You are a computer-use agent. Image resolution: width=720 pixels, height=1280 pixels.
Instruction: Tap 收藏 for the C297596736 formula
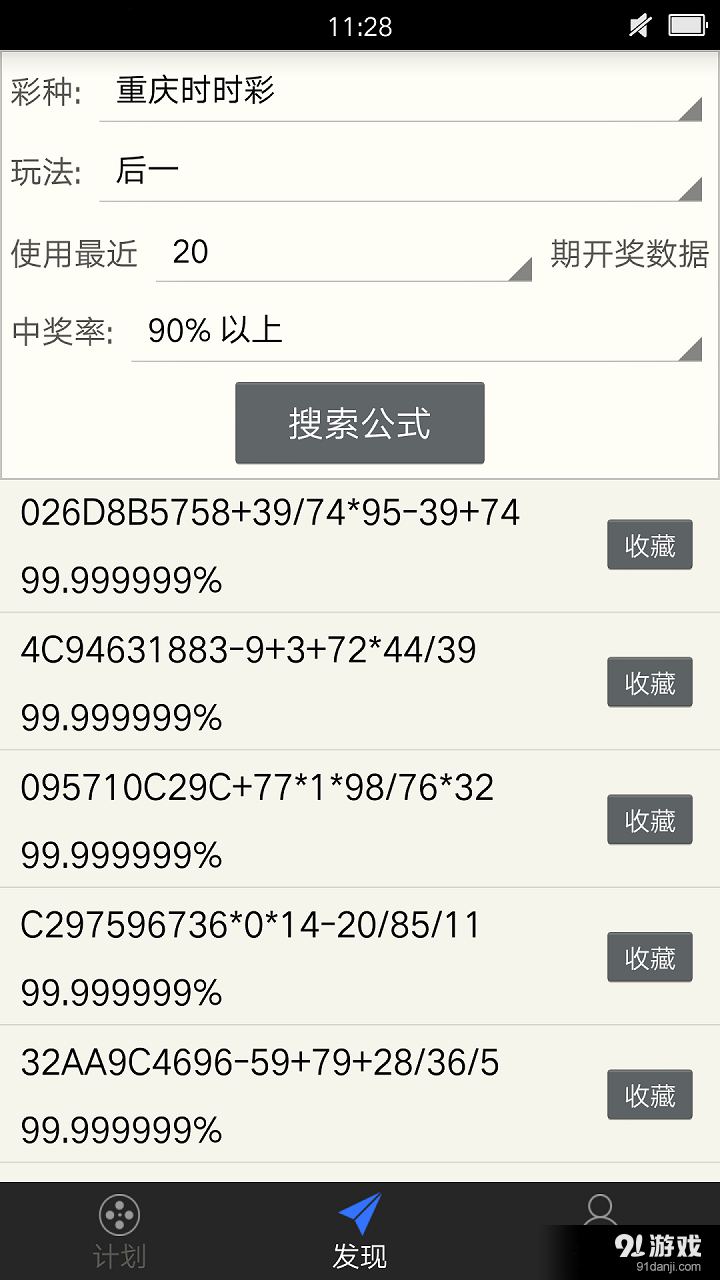(x=649, y=957)
